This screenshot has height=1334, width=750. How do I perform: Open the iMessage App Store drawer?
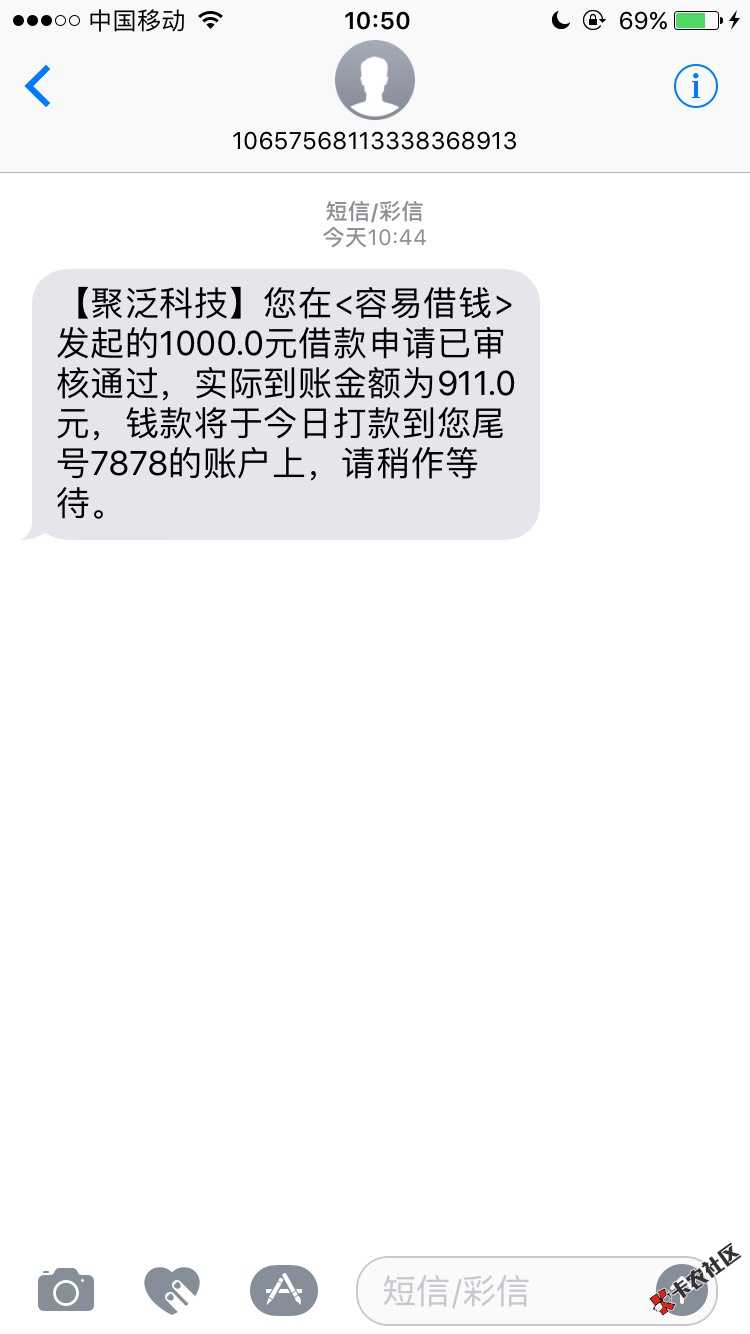pos(284,1289)
